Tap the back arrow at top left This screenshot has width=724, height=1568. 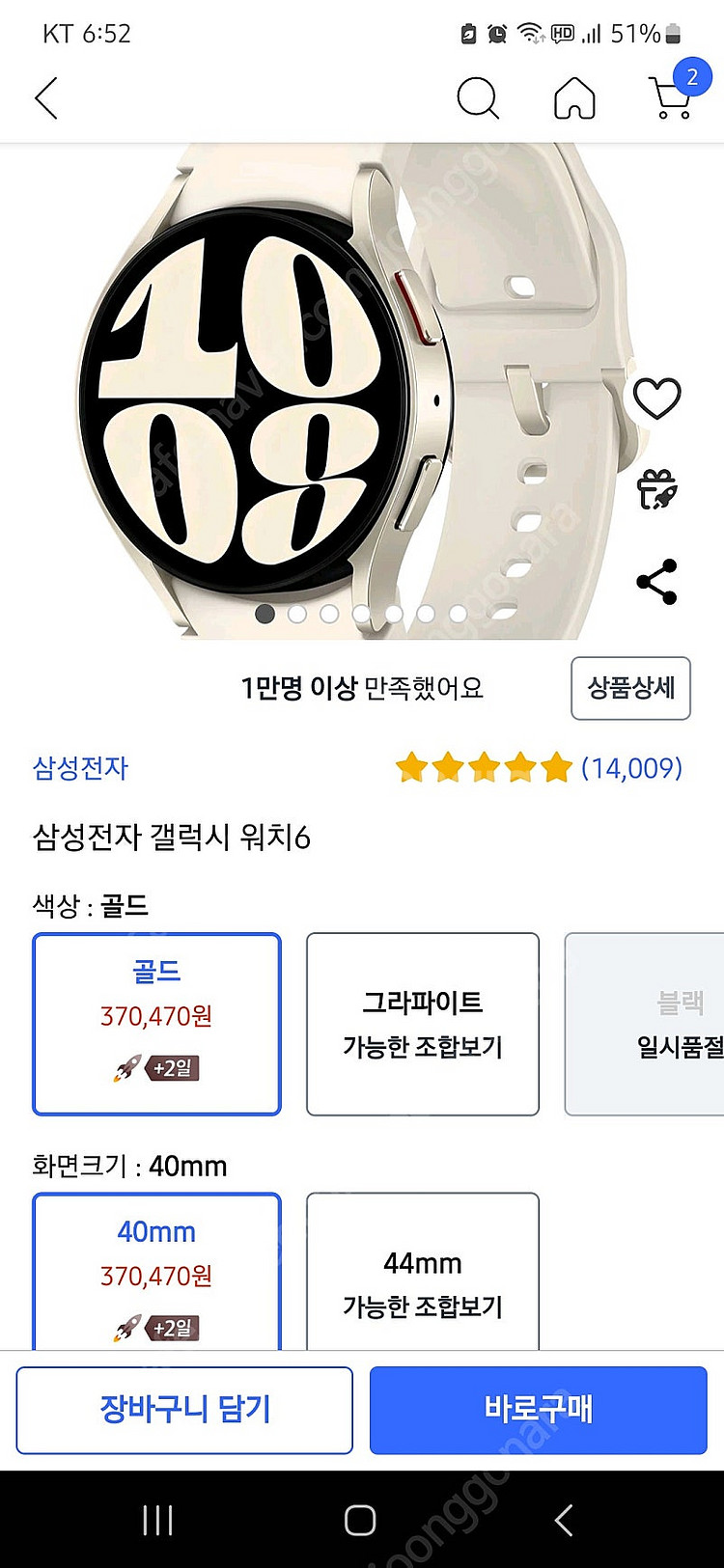click(46, 98)
